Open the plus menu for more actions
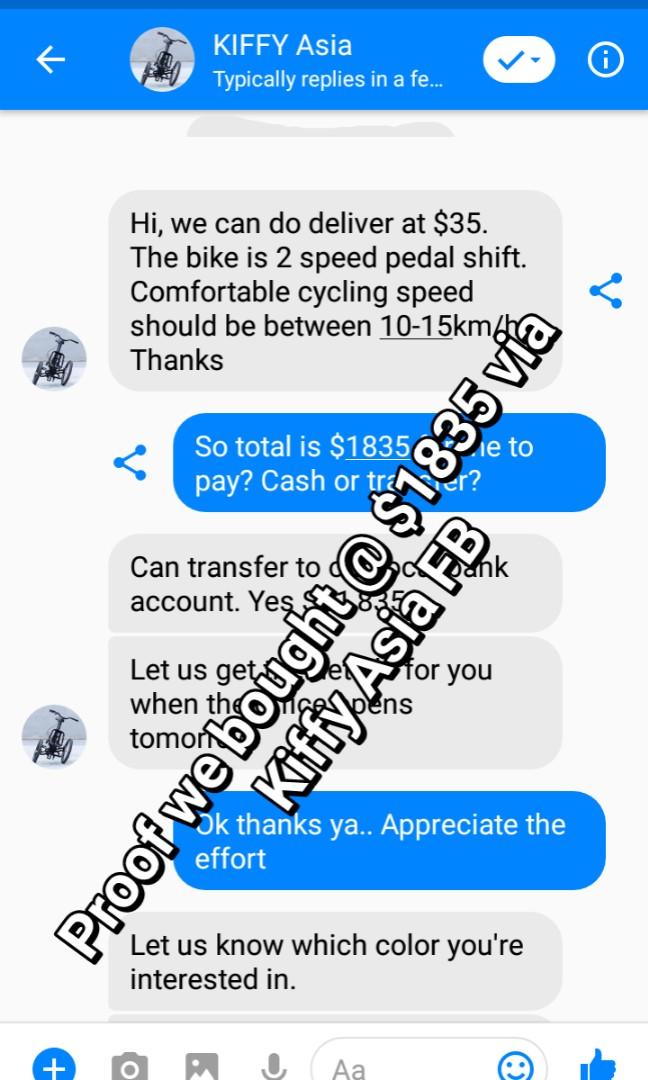 (x=54, y=1066)
